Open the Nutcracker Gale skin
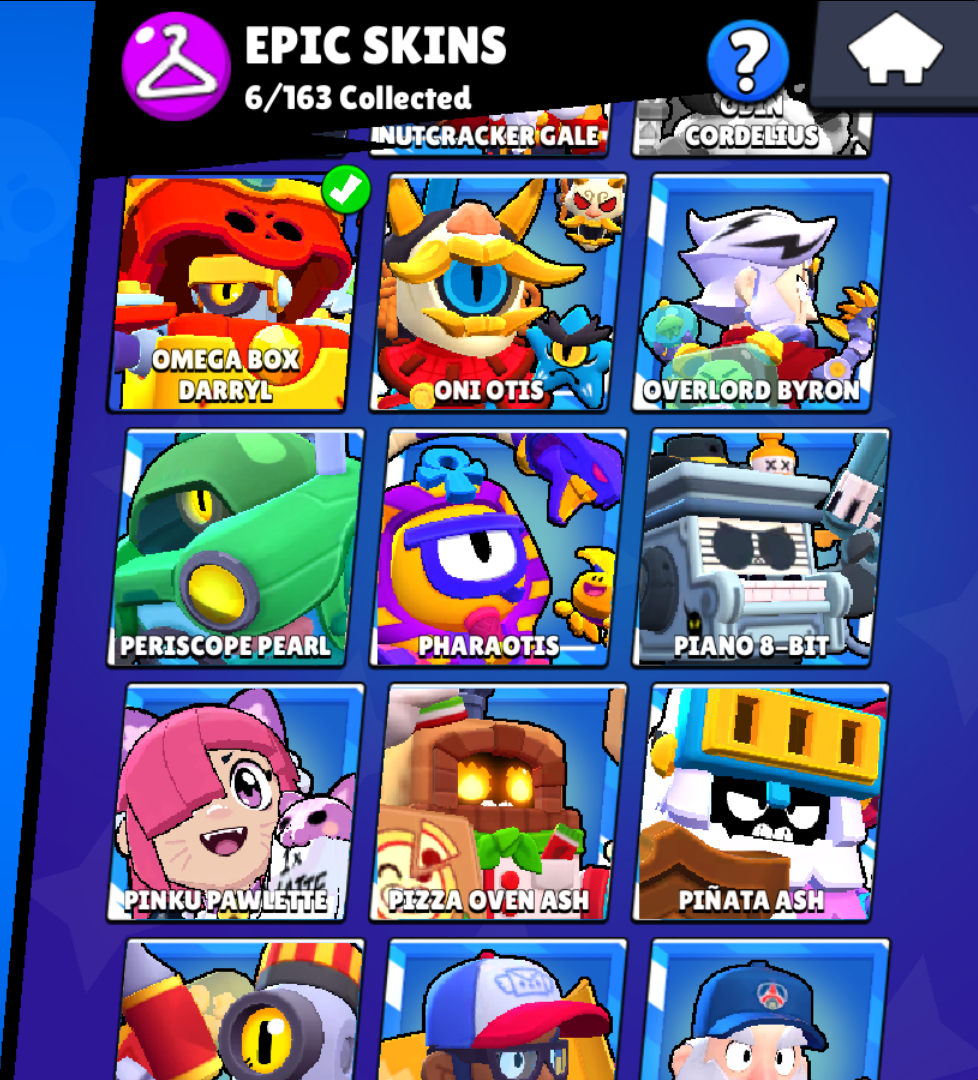This screenshot has height=1080, width=978. coord(492,135)
